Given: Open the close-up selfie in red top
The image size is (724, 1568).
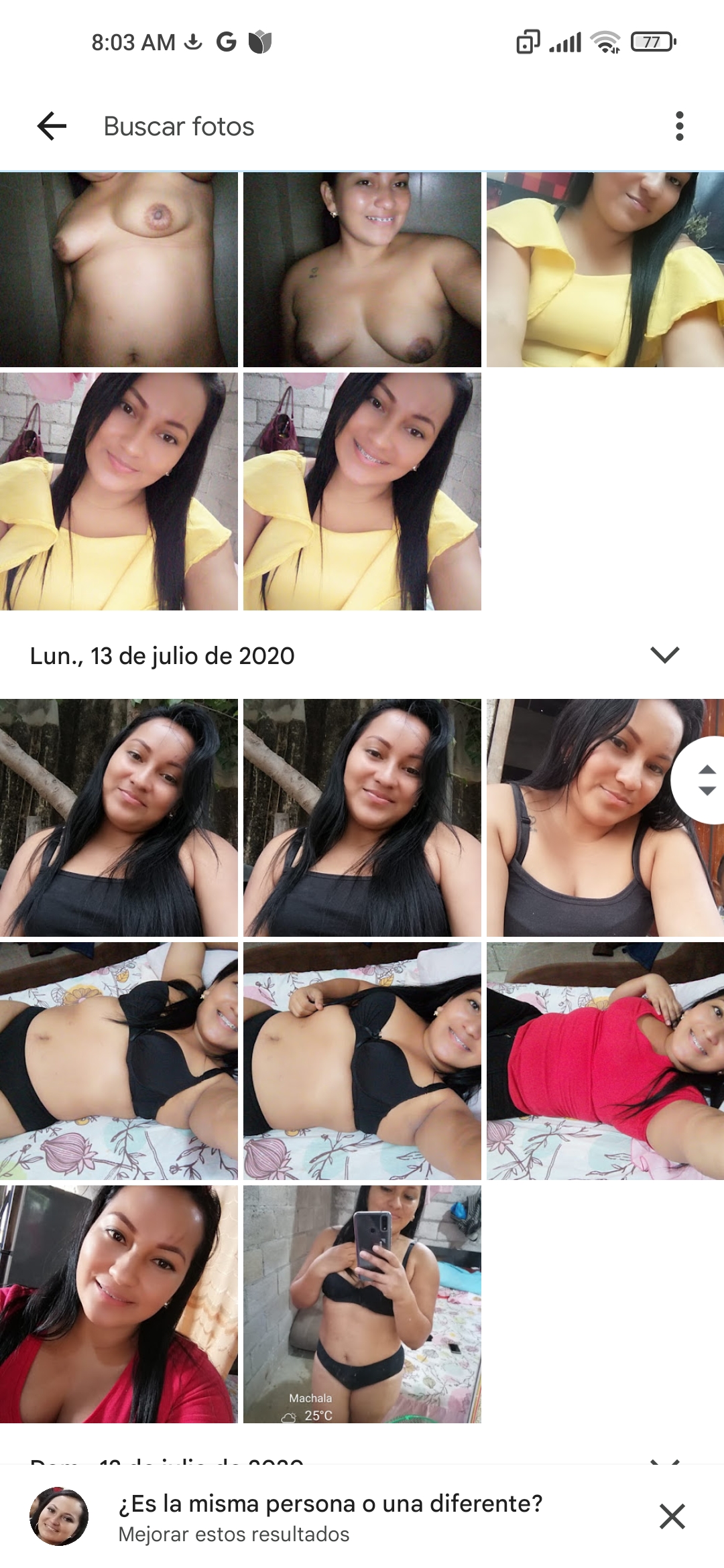Looking at the screenshot, I should [119, 1303].
